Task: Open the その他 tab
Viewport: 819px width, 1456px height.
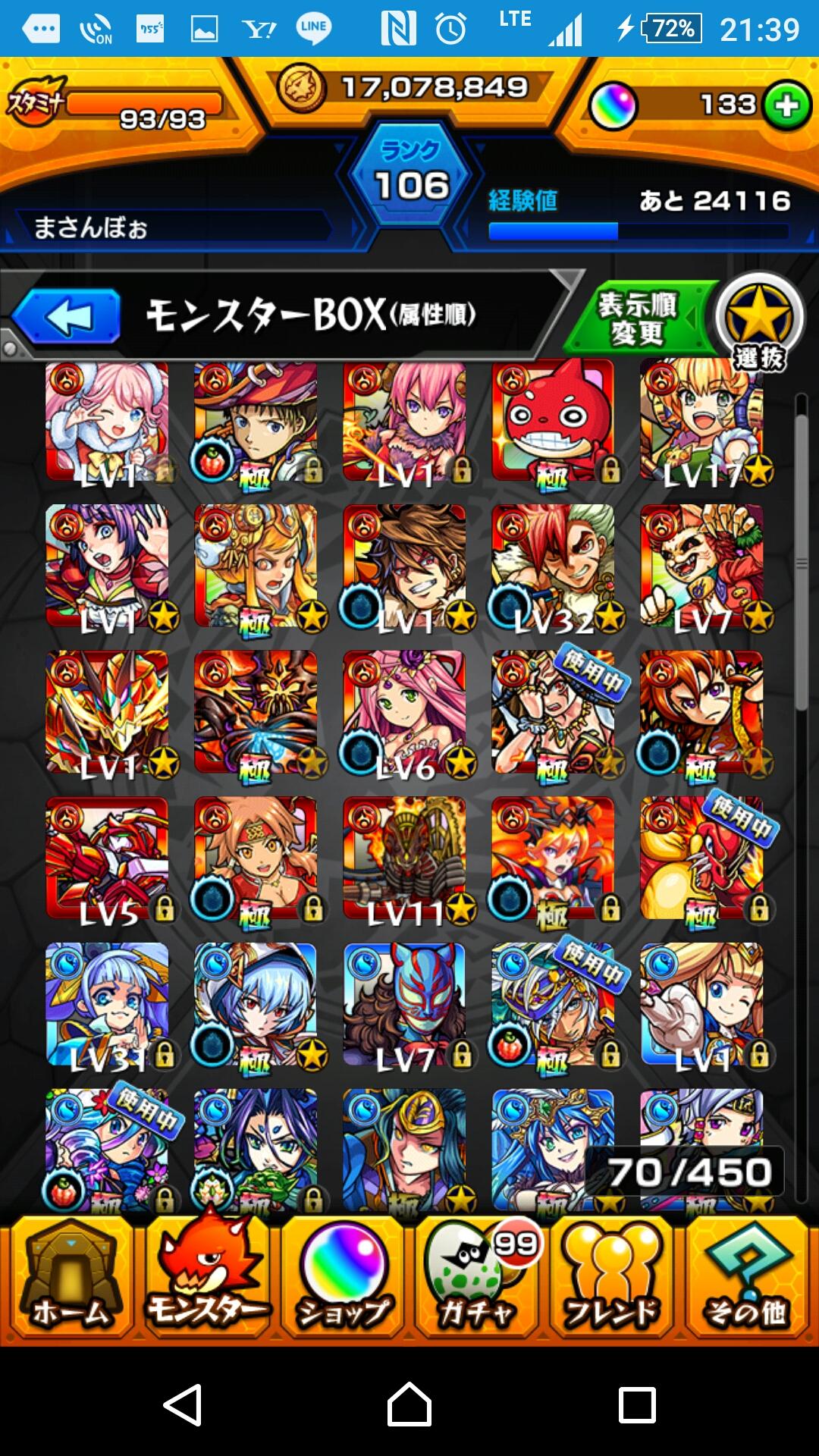Action: (746, 1278)
